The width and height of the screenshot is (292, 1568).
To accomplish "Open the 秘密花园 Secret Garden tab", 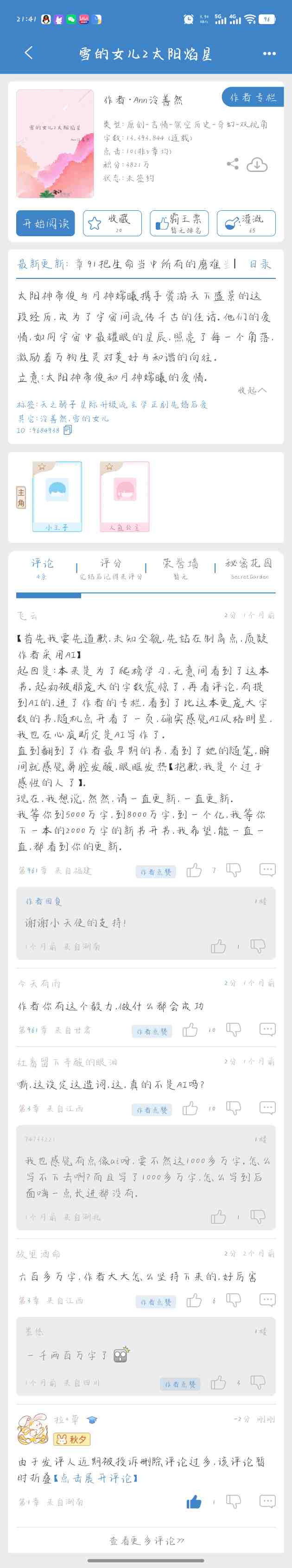I will point(249,567).
